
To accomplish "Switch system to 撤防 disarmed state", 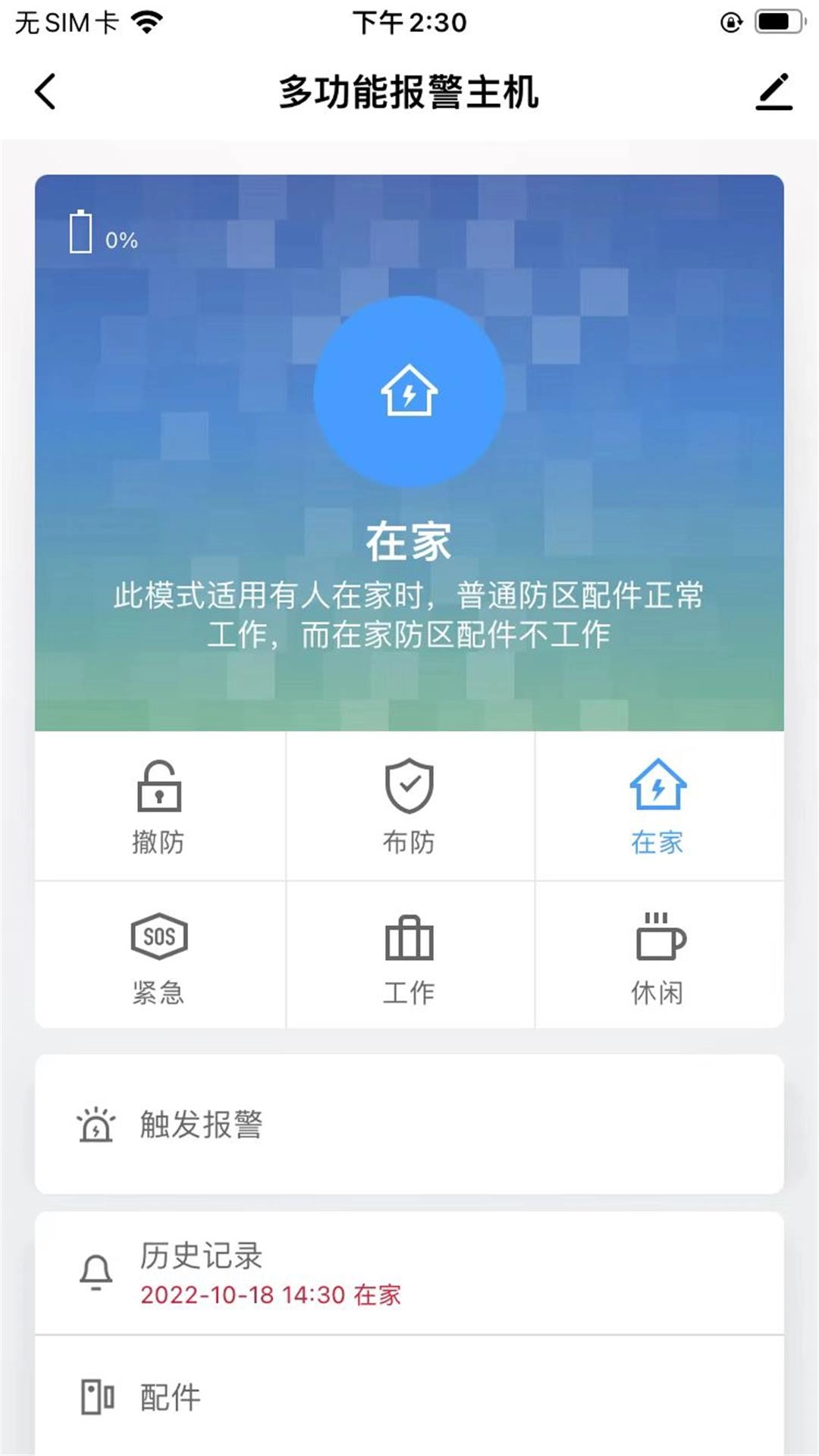I will click(x=158, y=808).
